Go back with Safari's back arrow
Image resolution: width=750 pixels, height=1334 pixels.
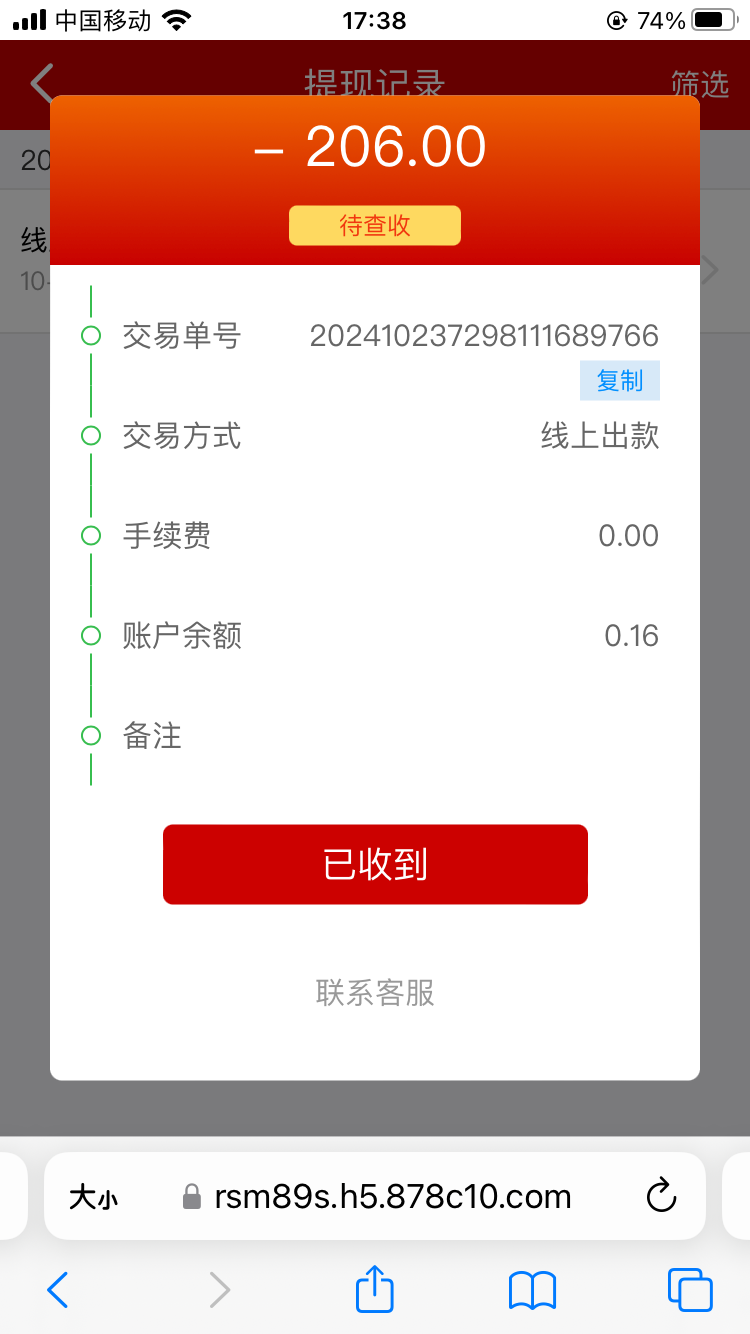58,1290
